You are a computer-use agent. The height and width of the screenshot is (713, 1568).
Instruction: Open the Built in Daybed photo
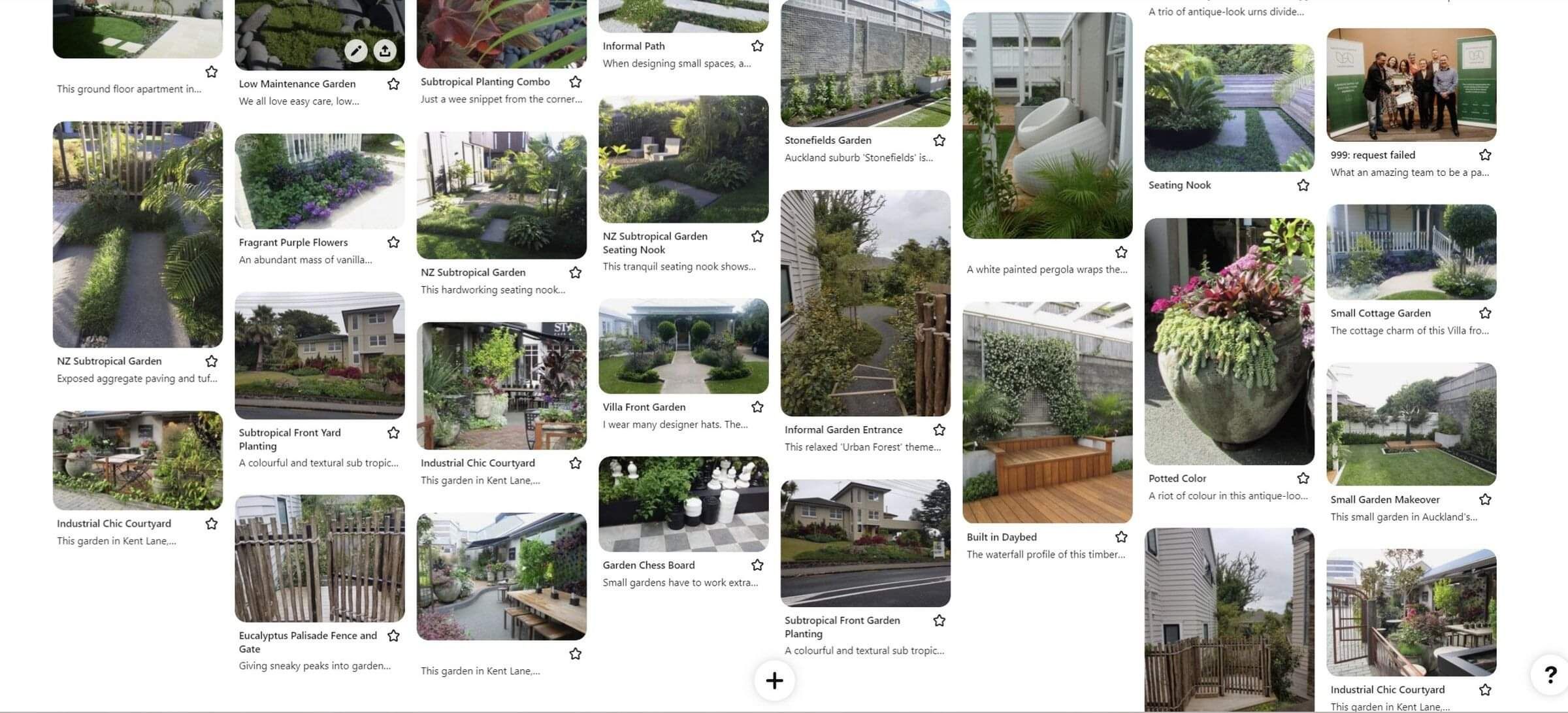click(x=1047, y=412)
